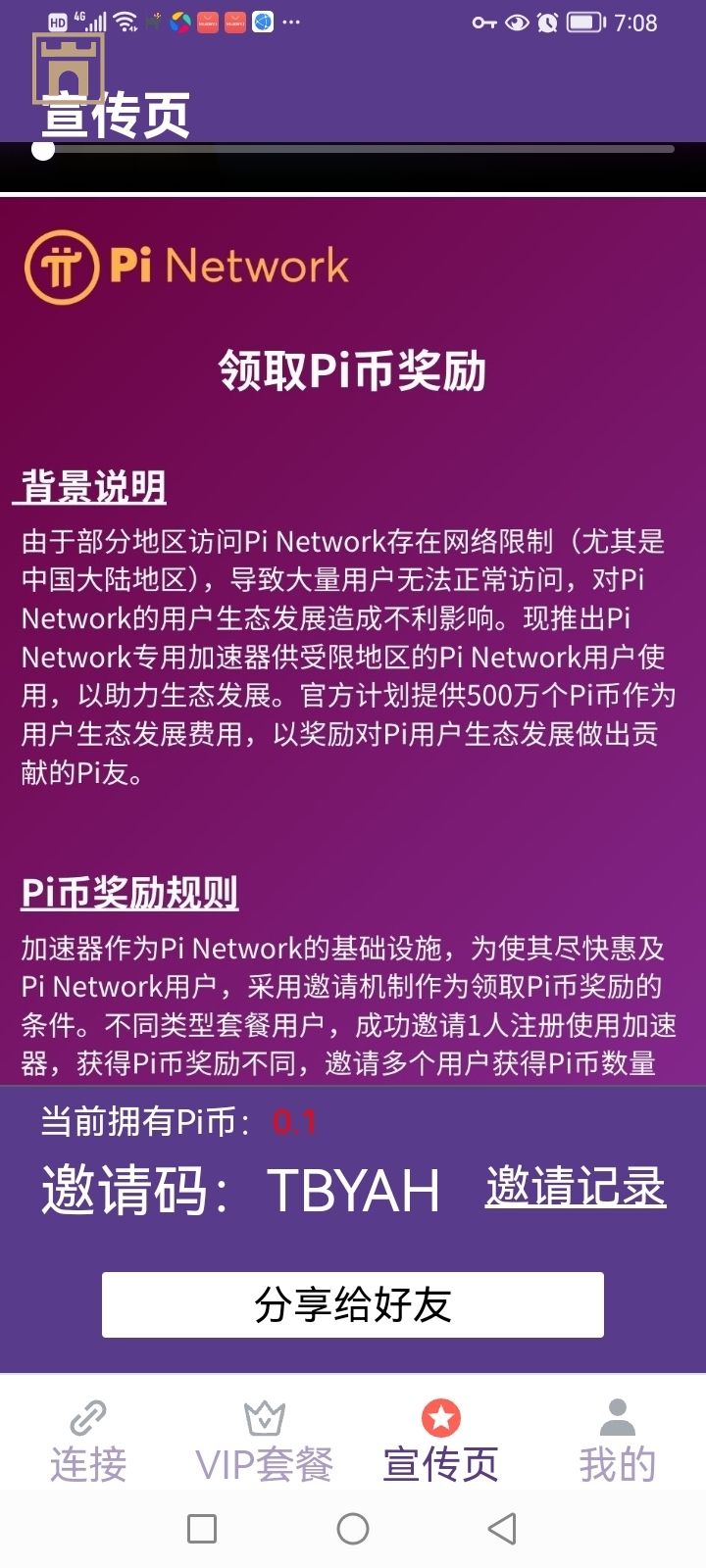Select the 宣传页 tab

coord(441,1443)
